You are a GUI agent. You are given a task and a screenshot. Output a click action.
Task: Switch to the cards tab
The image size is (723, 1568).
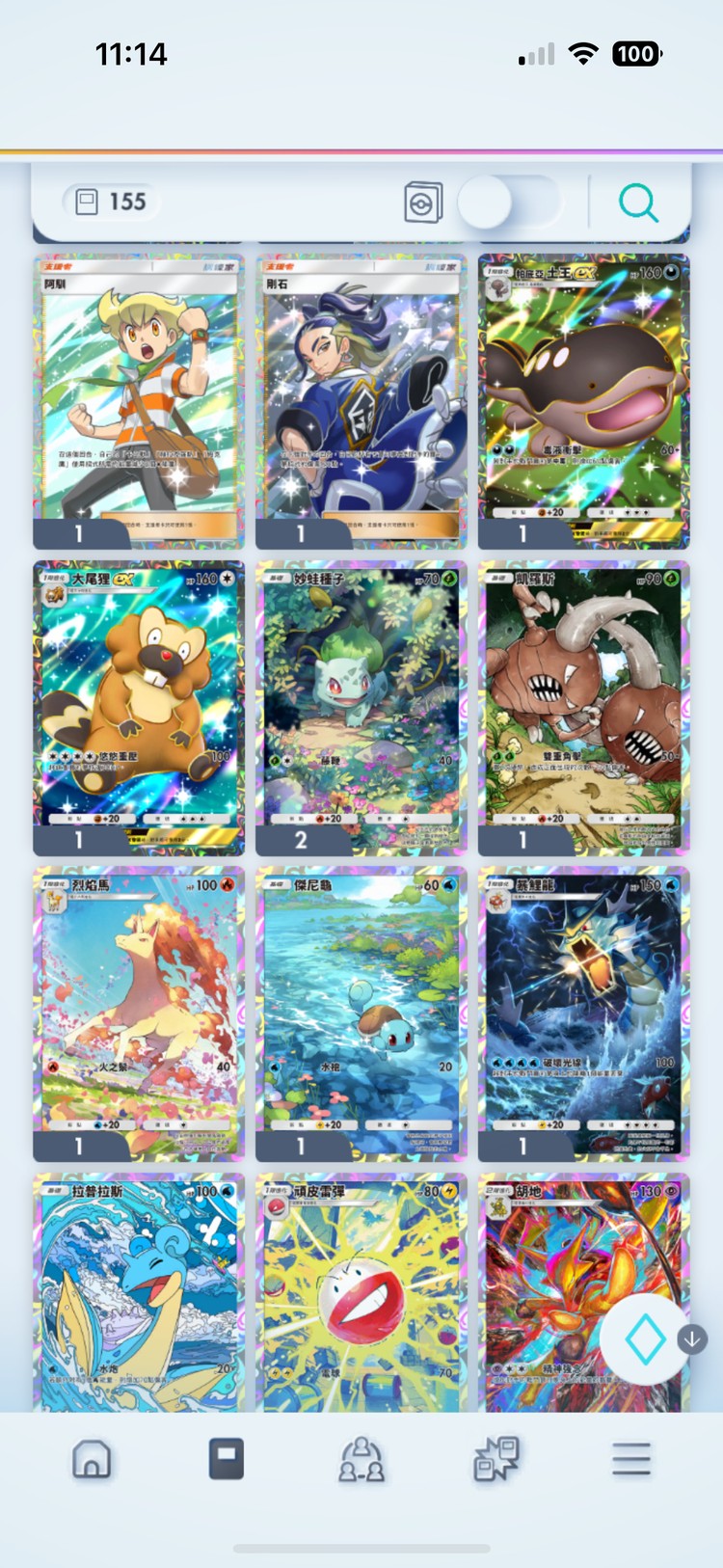tap(227, 1459)
